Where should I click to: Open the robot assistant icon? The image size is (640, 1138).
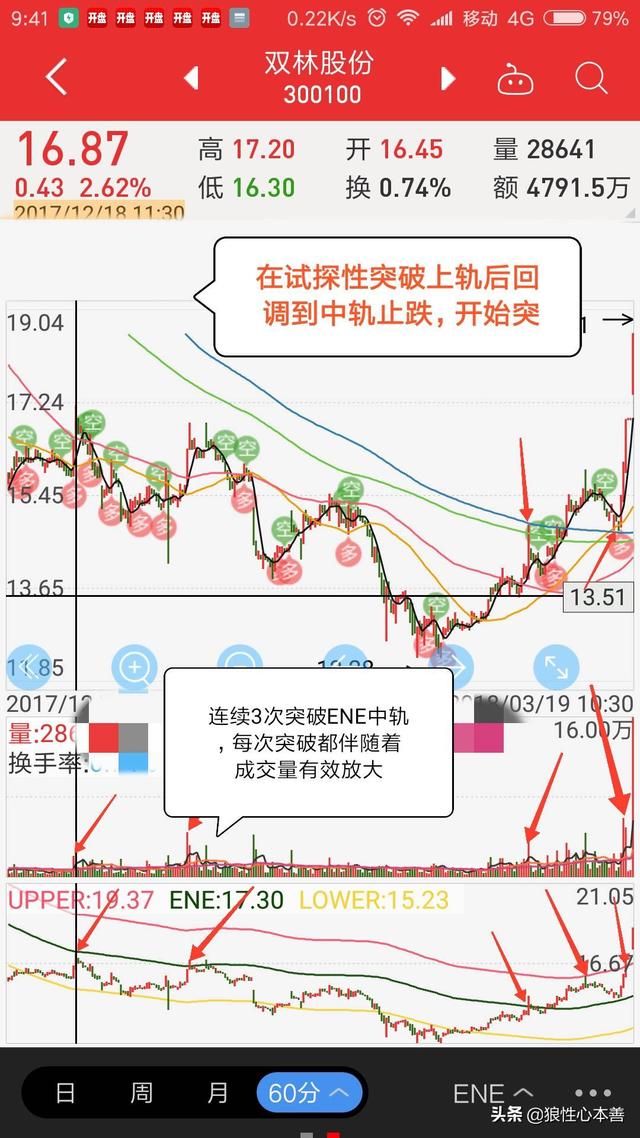click(x=515, y=78)
